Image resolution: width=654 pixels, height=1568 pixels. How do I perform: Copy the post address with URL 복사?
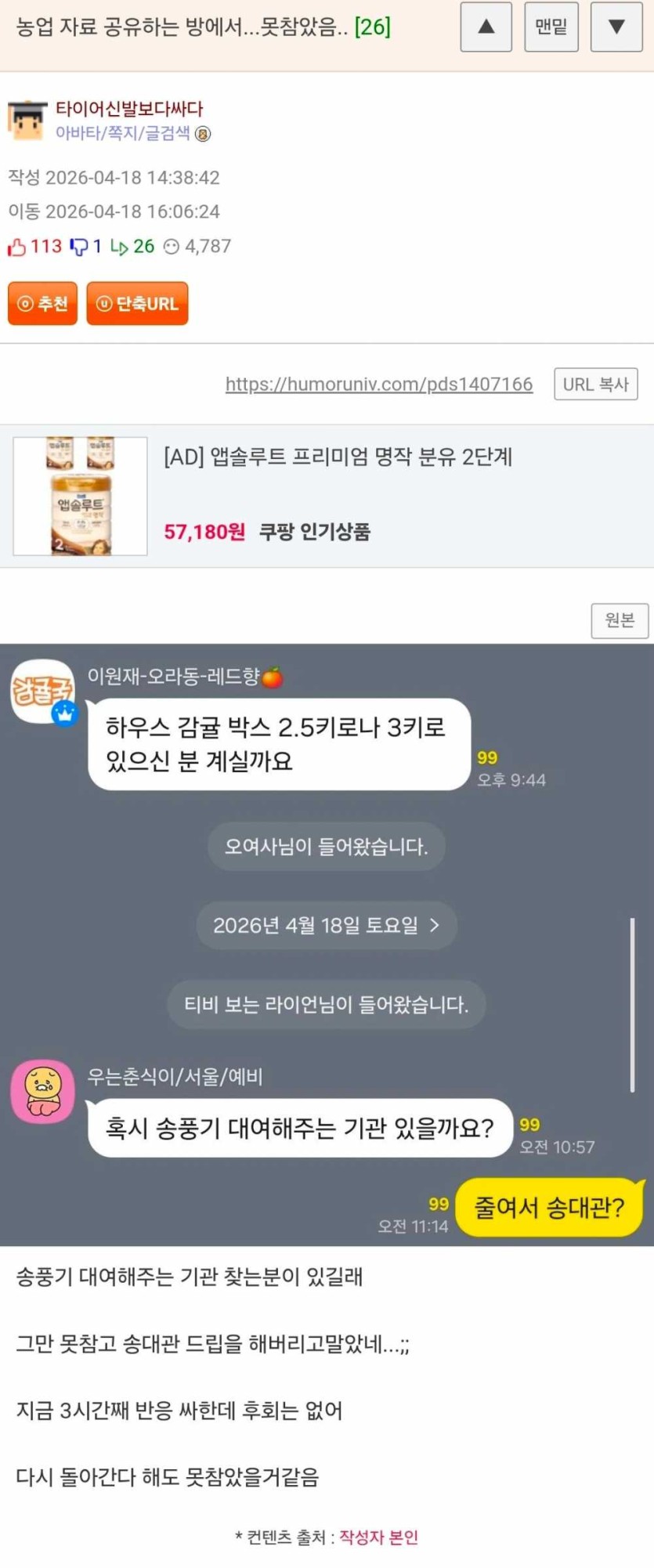[x=595, y=384]
